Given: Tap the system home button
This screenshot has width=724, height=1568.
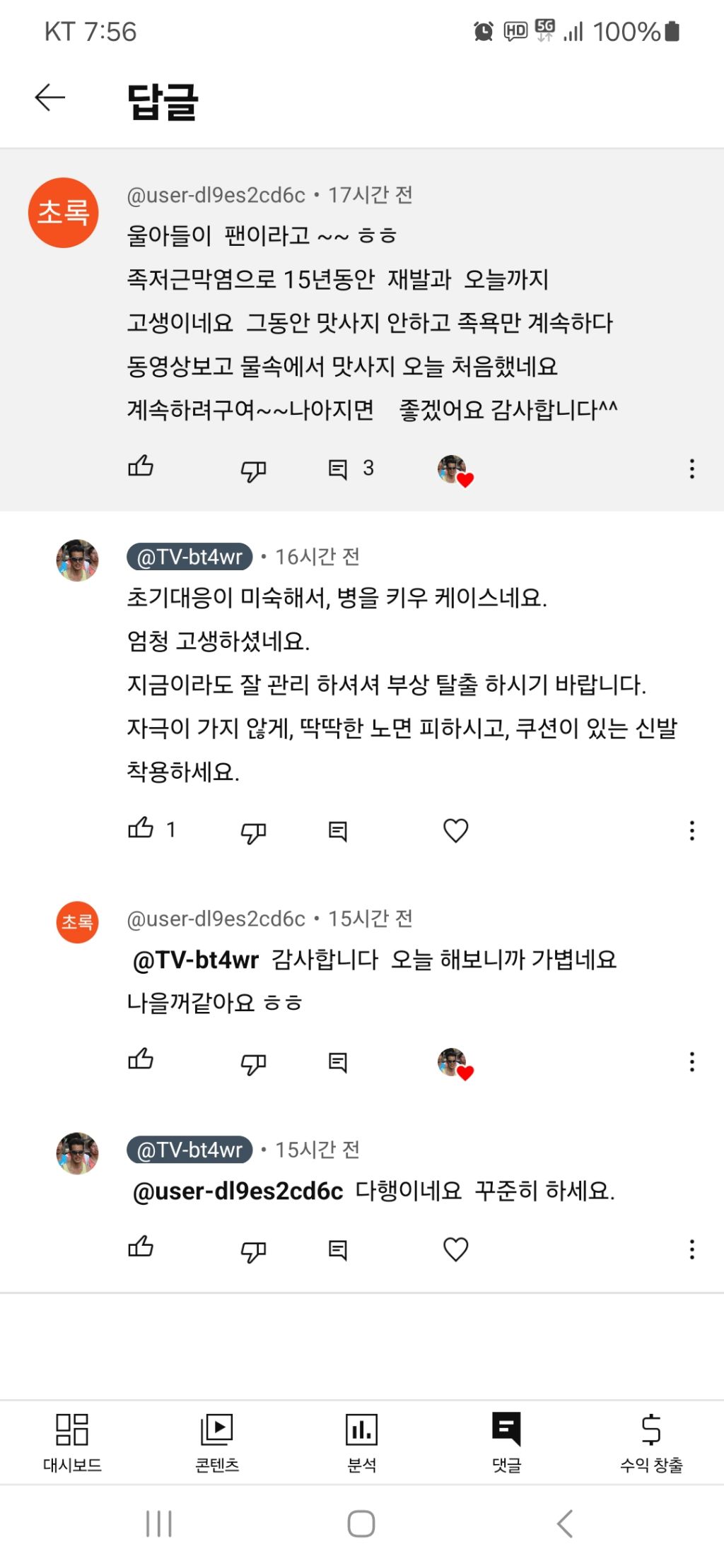Looking at the screenshot, I should coord(361,1523).
